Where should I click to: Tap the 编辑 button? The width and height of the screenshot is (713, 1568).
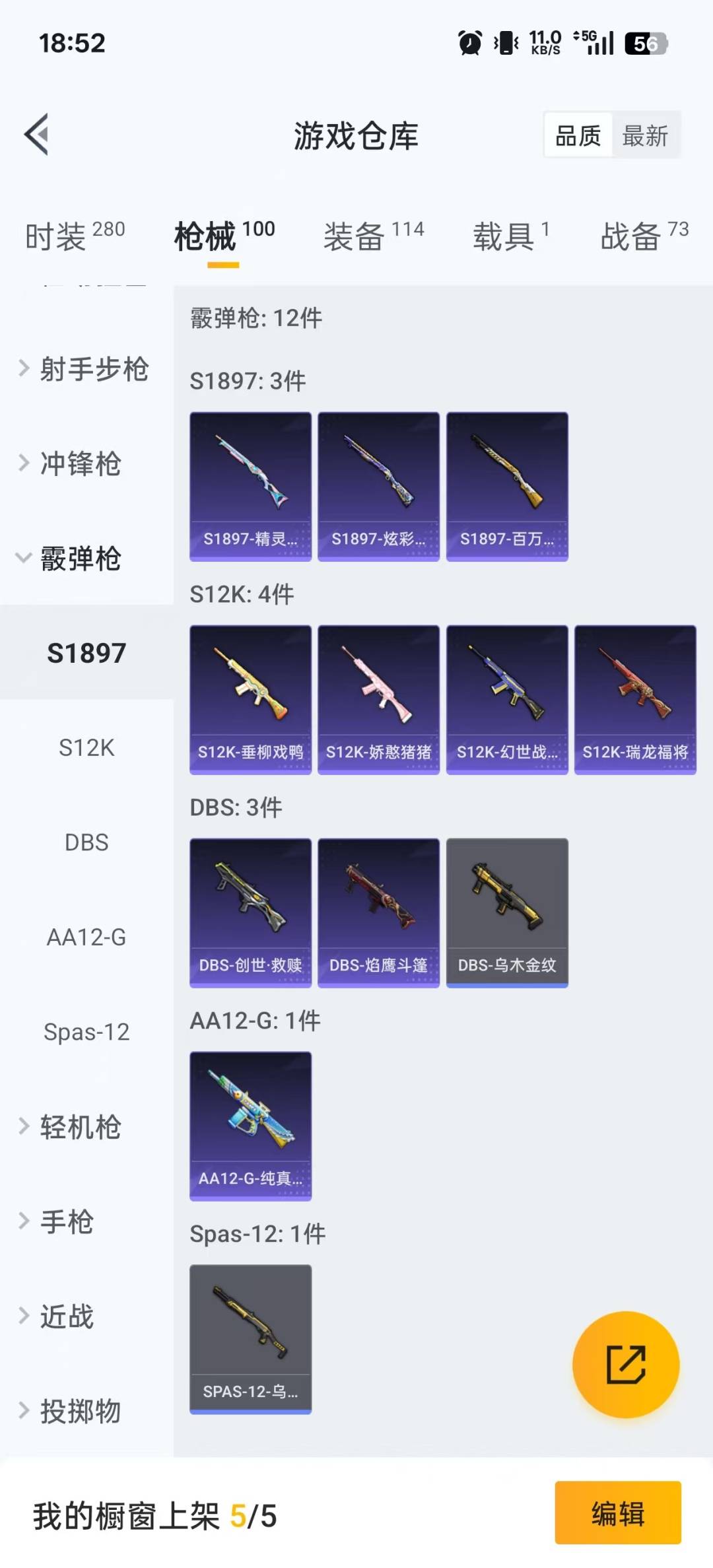[617, 1513]
